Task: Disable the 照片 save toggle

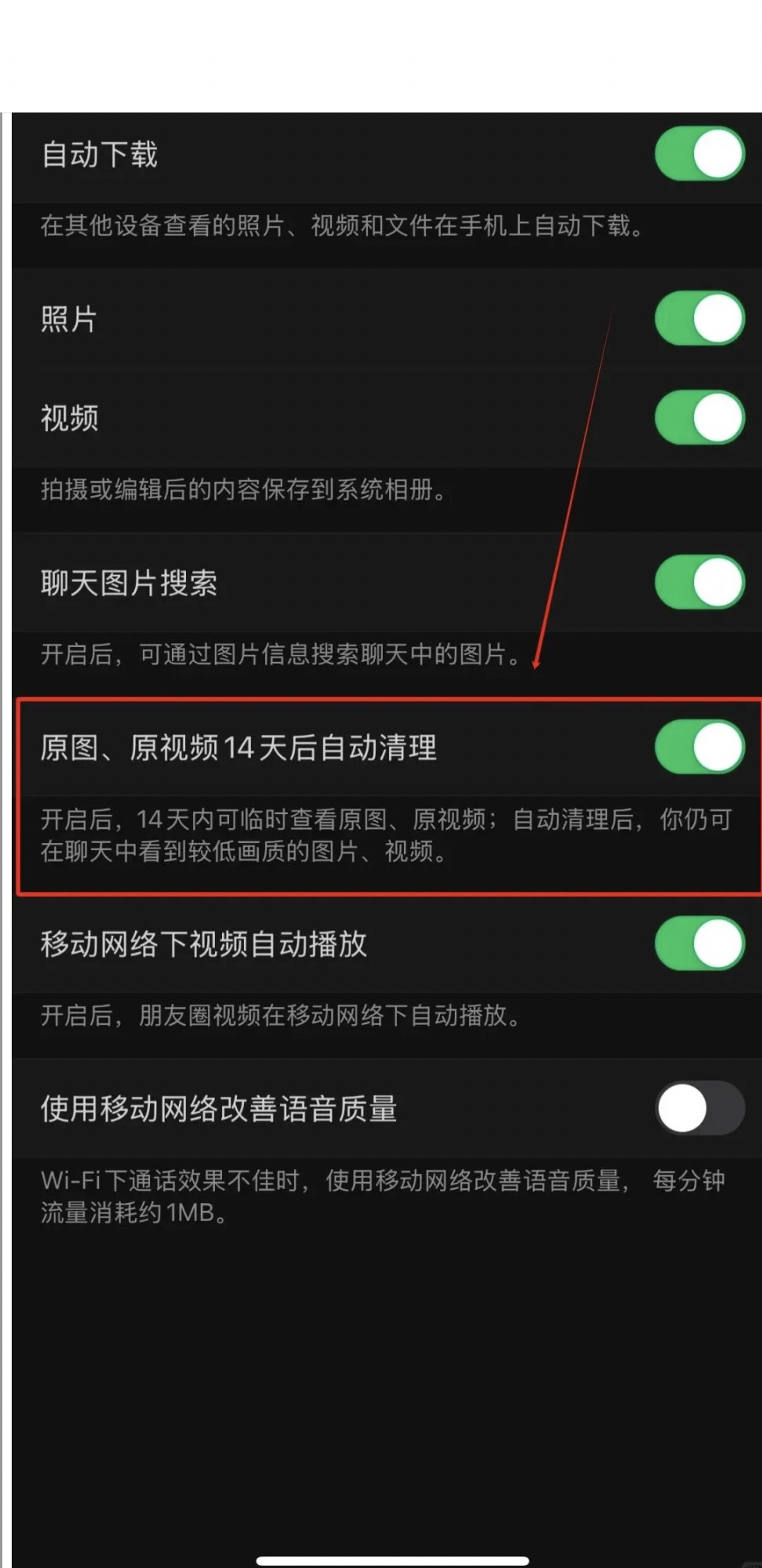Action: point(699,319)
